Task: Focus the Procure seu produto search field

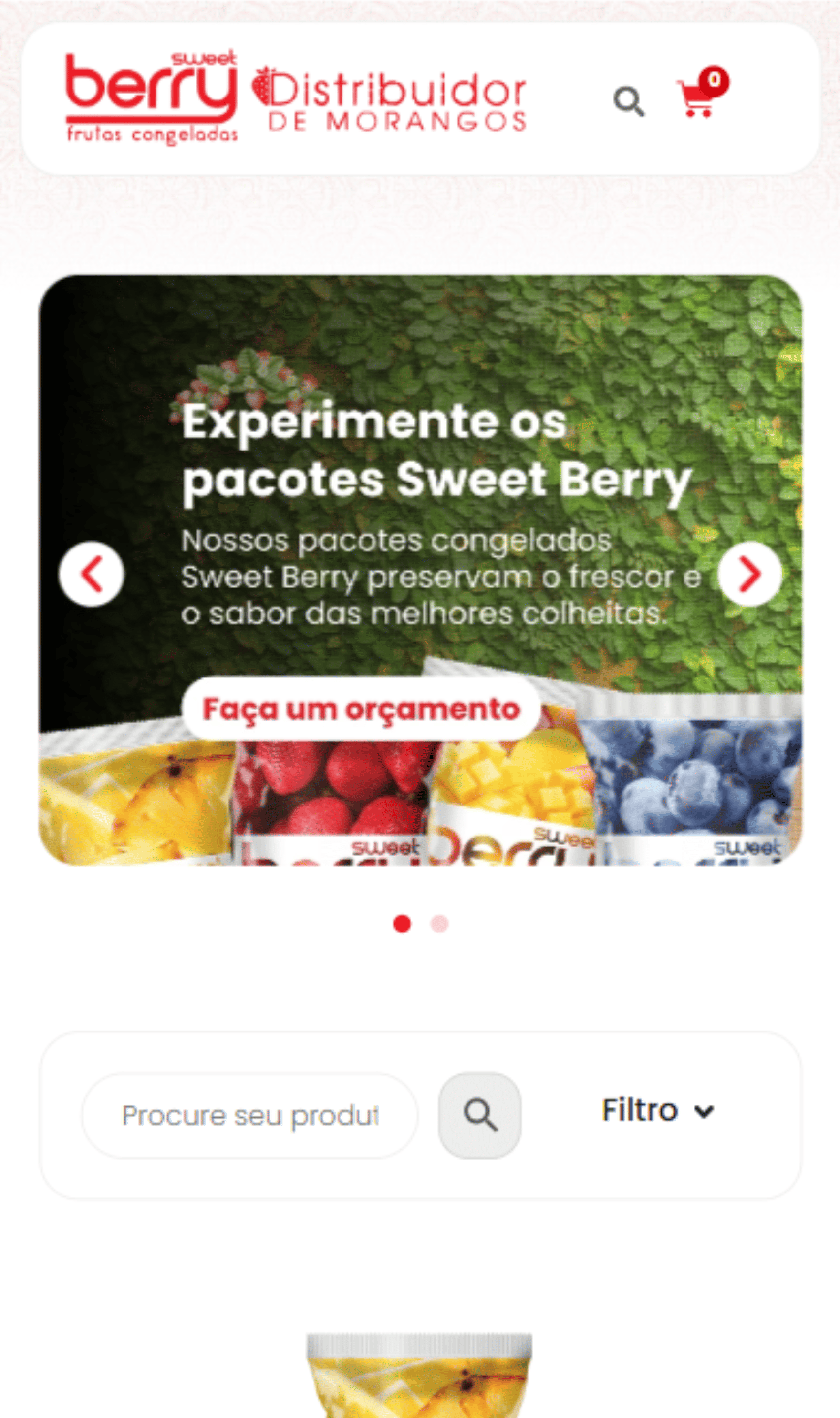Action: pos(249,1116)
